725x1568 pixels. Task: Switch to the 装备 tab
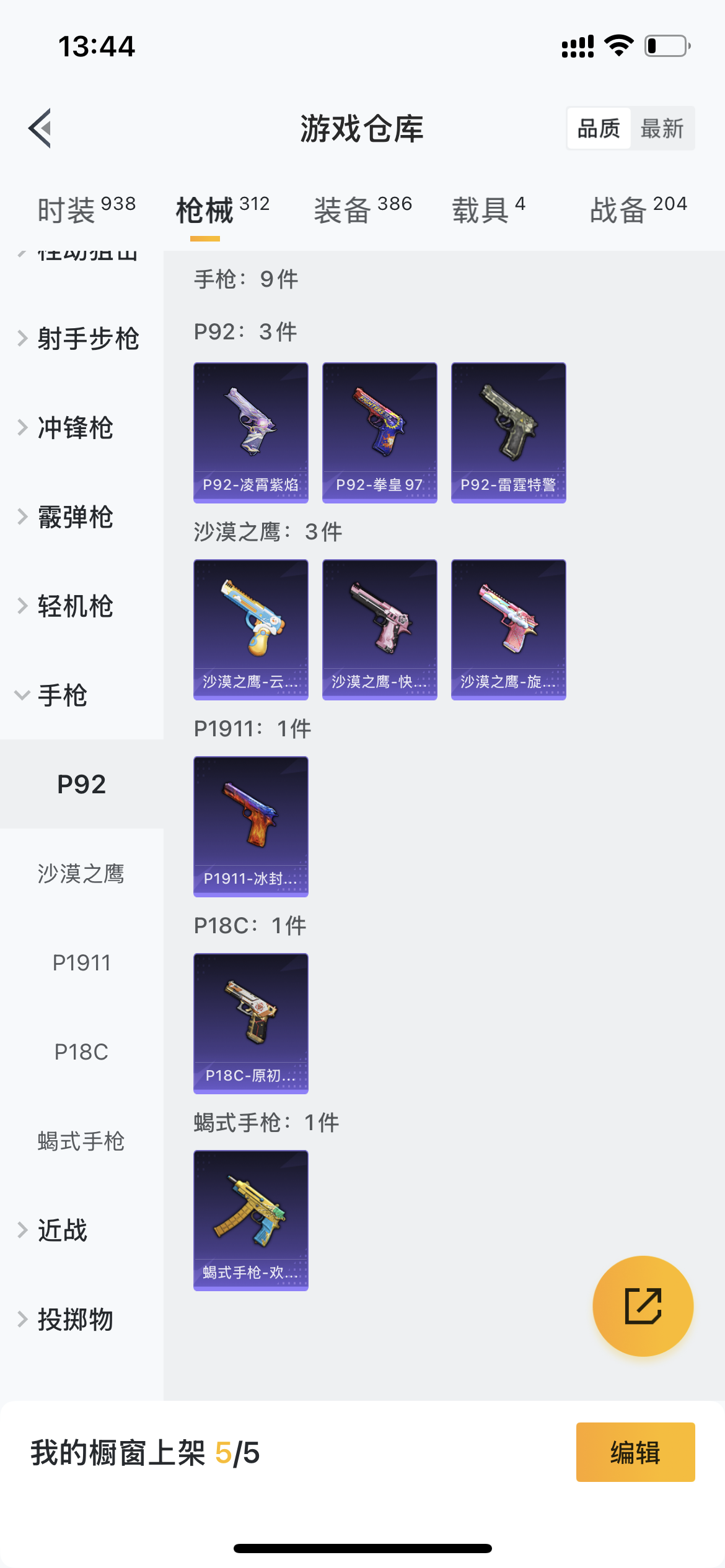(x=362, y=209)
